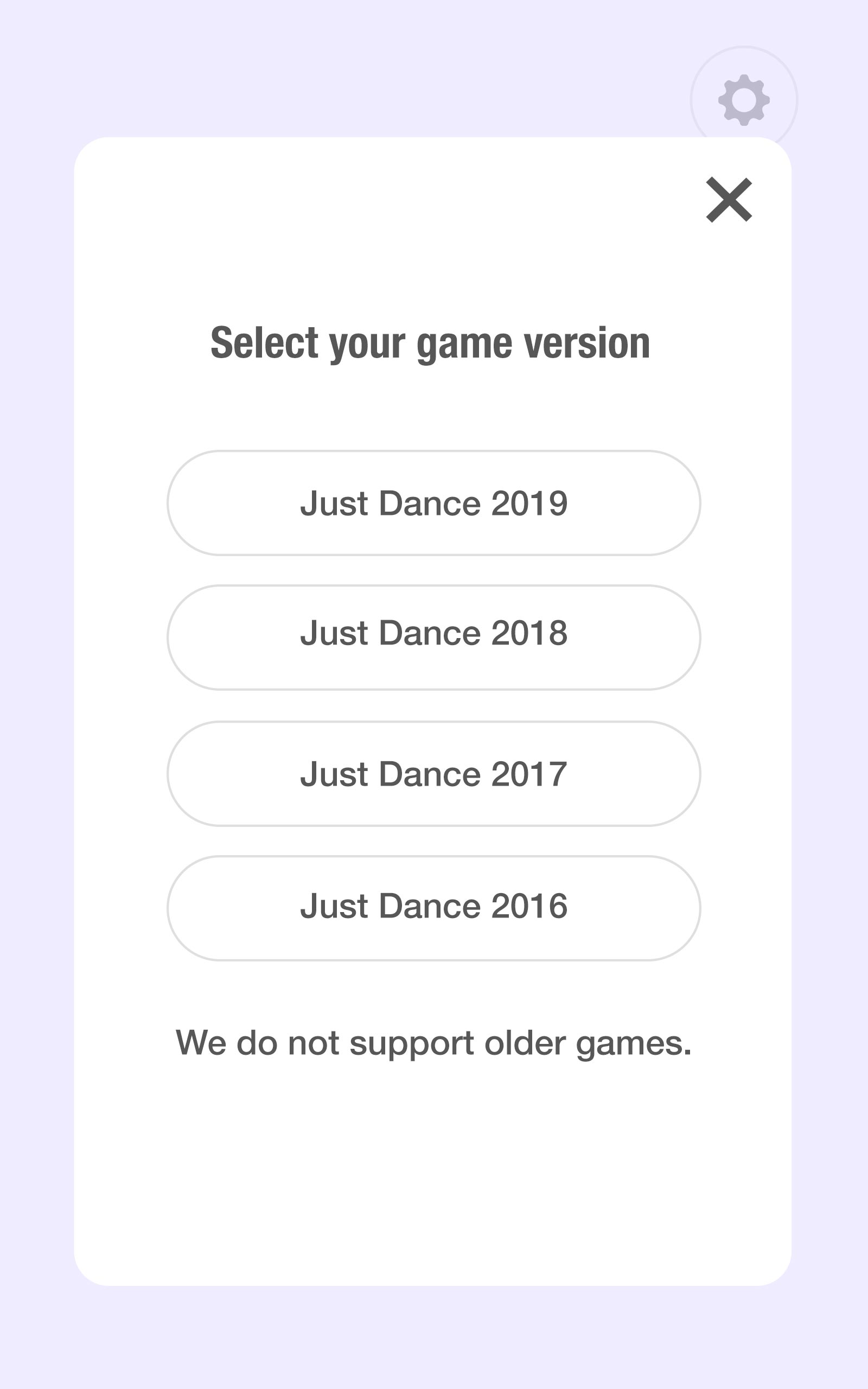The width and height of the screenshot is (868, 1389).
Task: Choose Just Dance 2018 version
Action: pos(433,637)
